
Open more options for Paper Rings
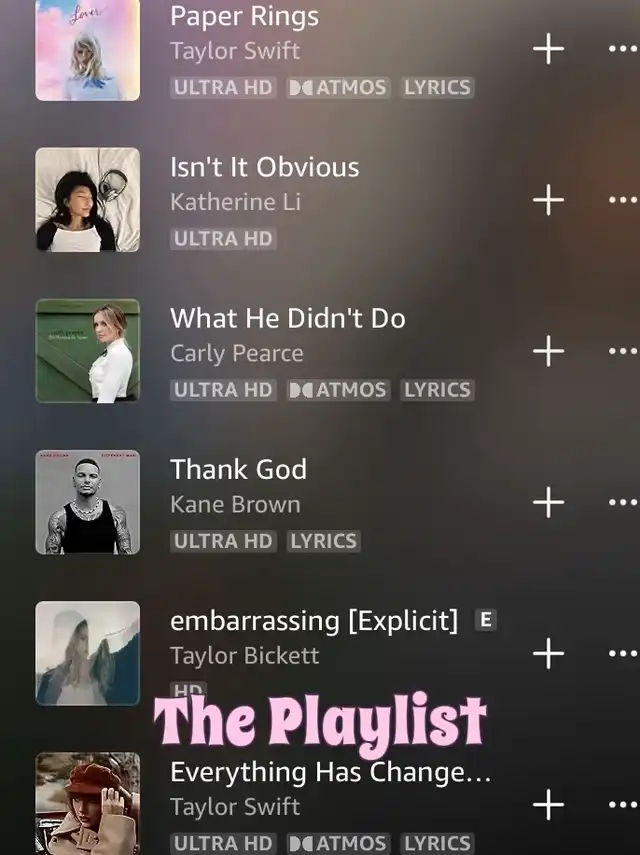click(x=623, y=49)
